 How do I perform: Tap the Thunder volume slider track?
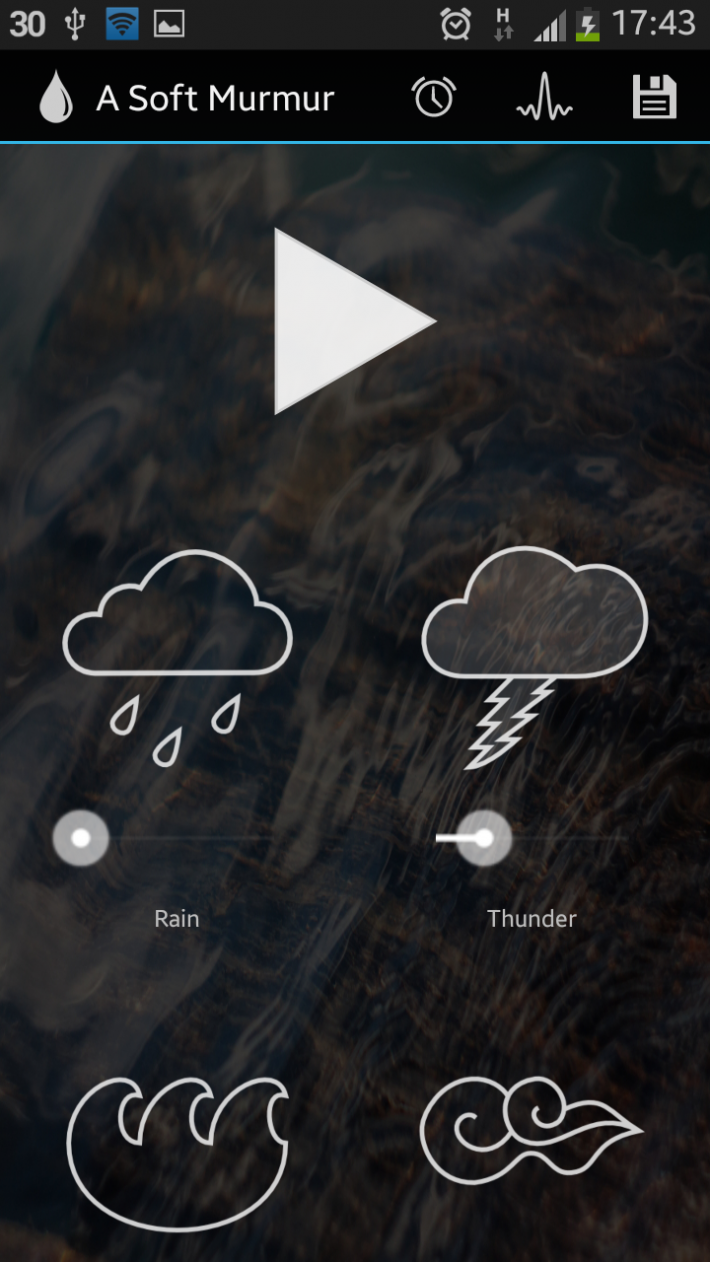click(535, 838)
